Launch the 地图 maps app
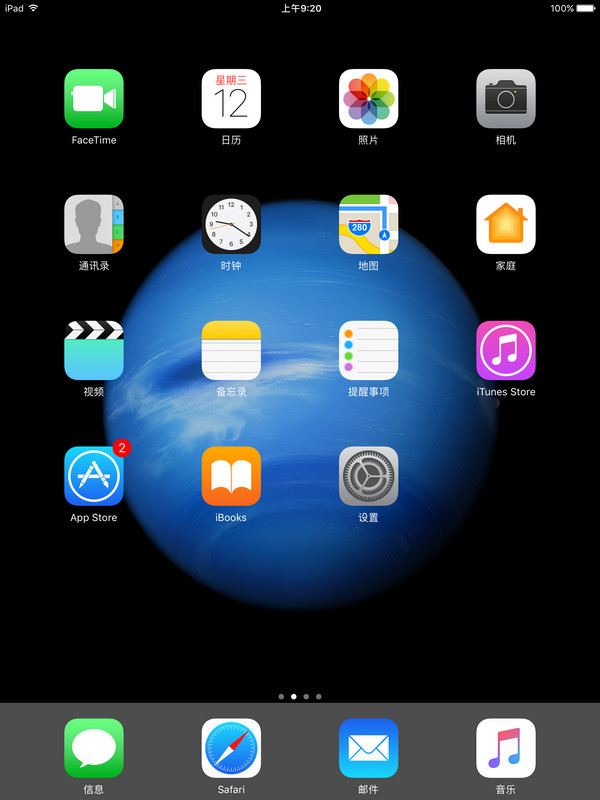Image resolution: width=600 pixels, height=800 pixels. pyautogui.click(x=368, y=225)
